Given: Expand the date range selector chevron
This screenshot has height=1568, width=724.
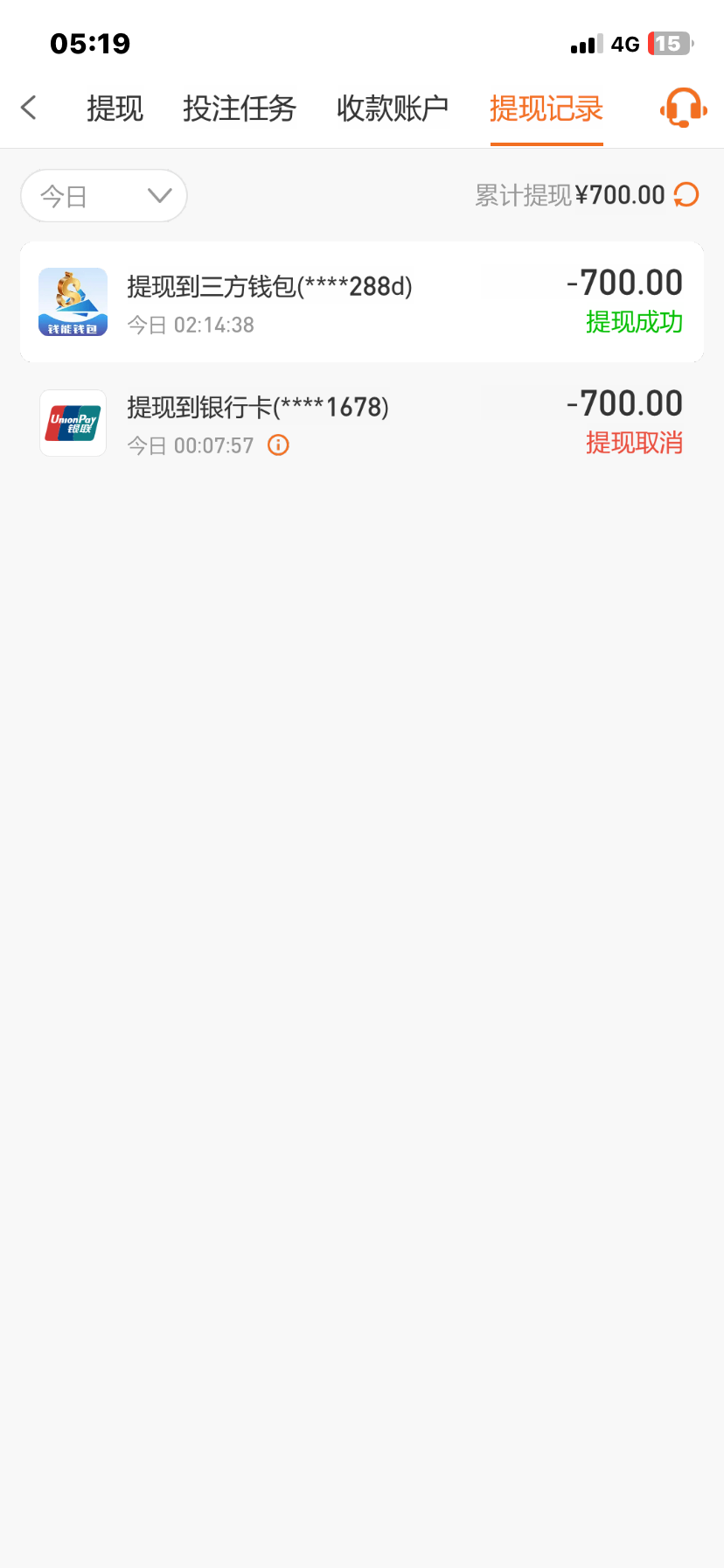Looking at the screenshot, I should (158, 196).
